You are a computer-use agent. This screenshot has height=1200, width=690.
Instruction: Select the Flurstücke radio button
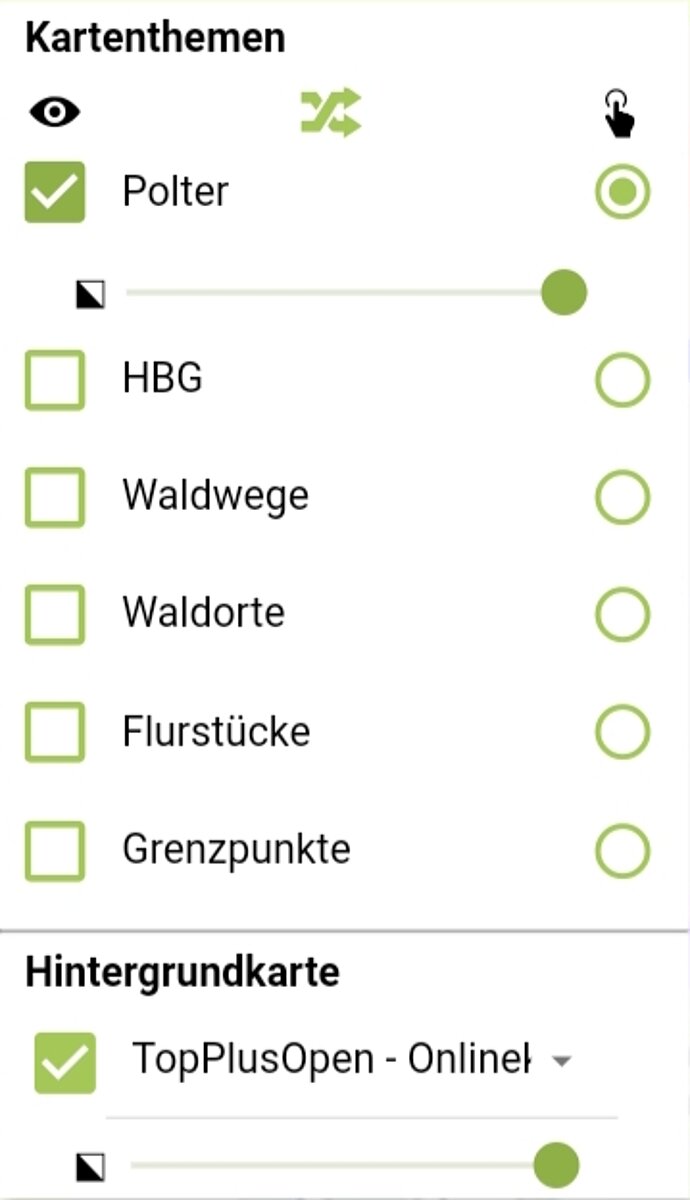click(x=622, y=732)
